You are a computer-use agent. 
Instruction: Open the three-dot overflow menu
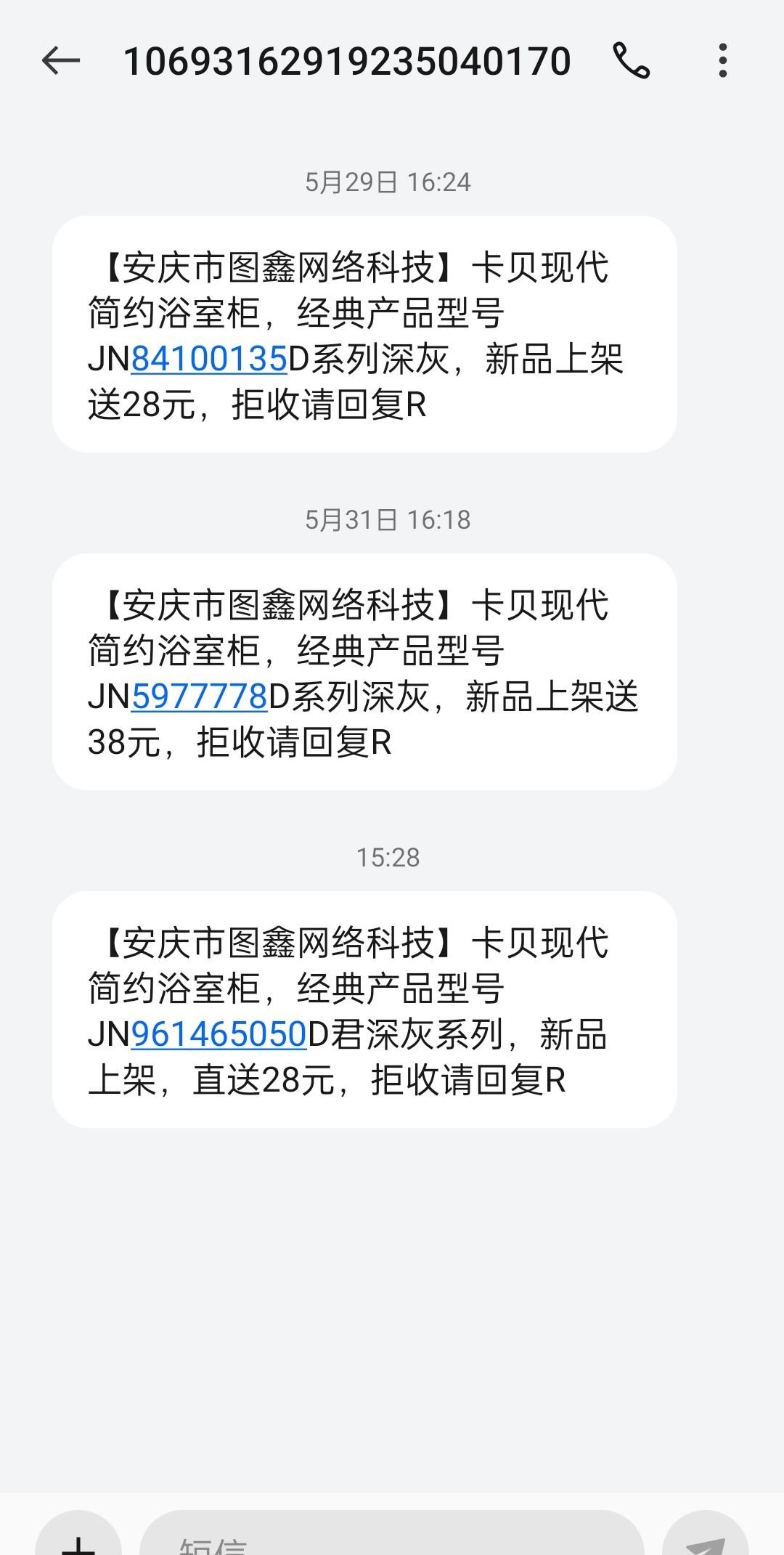click(x=722, y=60)
